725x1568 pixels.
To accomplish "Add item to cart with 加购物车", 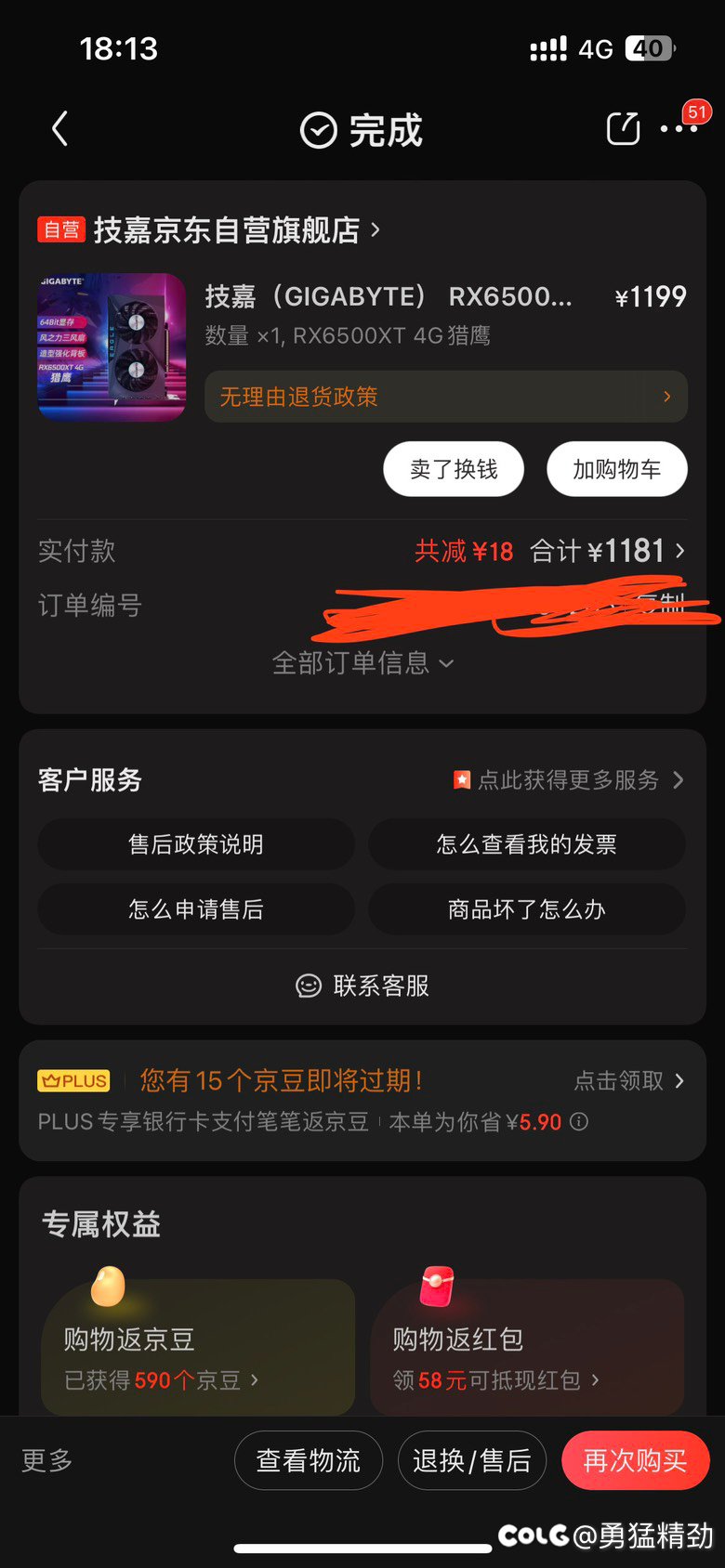I will pyautogui.click(x=616, y=469).
